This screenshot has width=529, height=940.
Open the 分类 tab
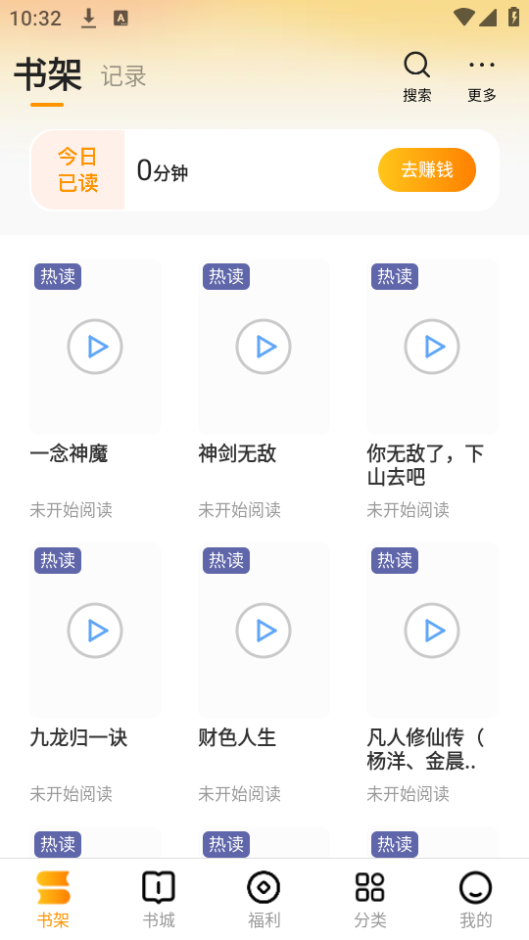coord(370,899)
